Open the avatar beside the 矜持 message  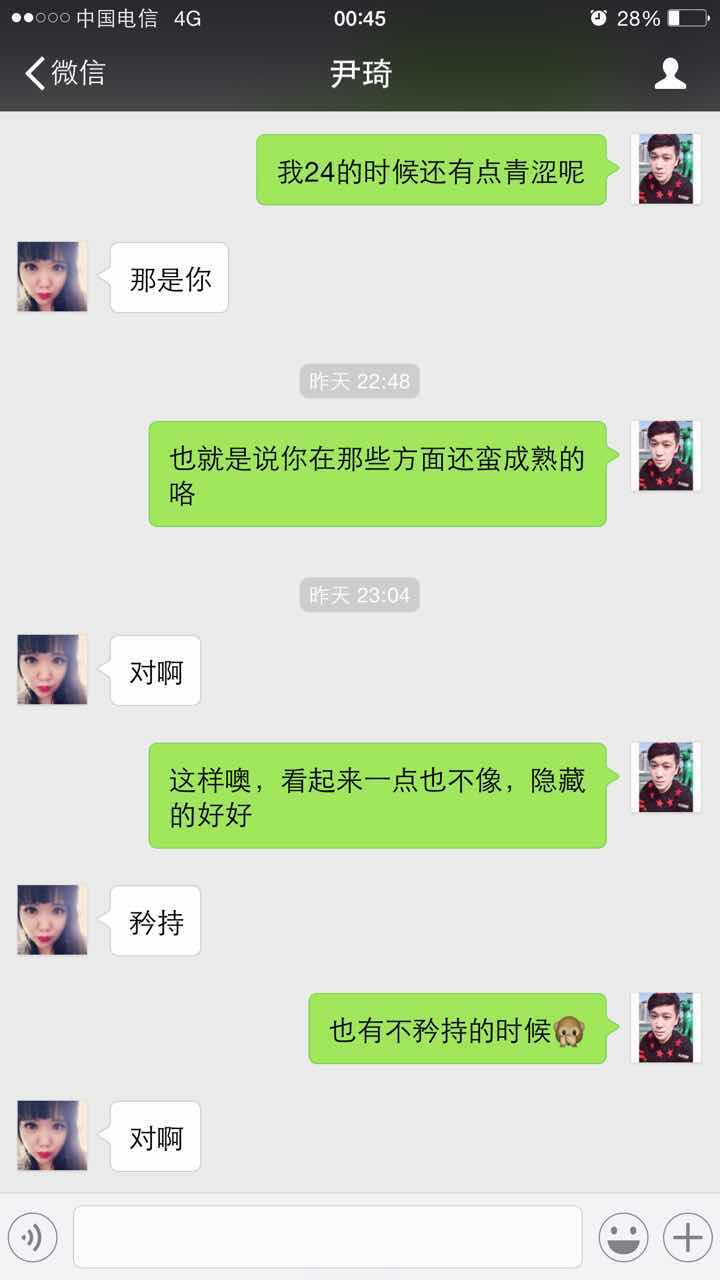click(x=52, y=920)
